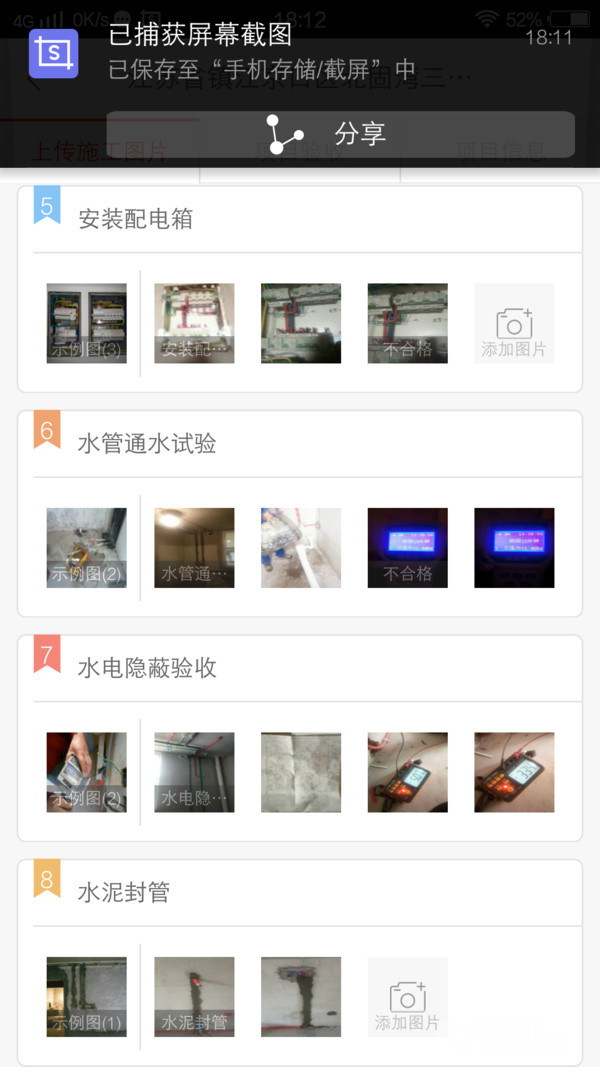Open the 水管通… labeled photo
The image size is (600, 1067).
[194, 547]
